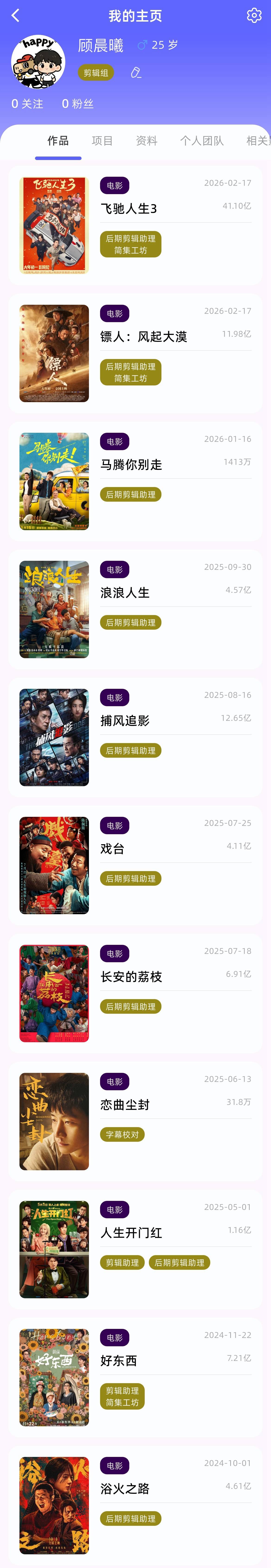Open the settings gear

click(254, 16)
